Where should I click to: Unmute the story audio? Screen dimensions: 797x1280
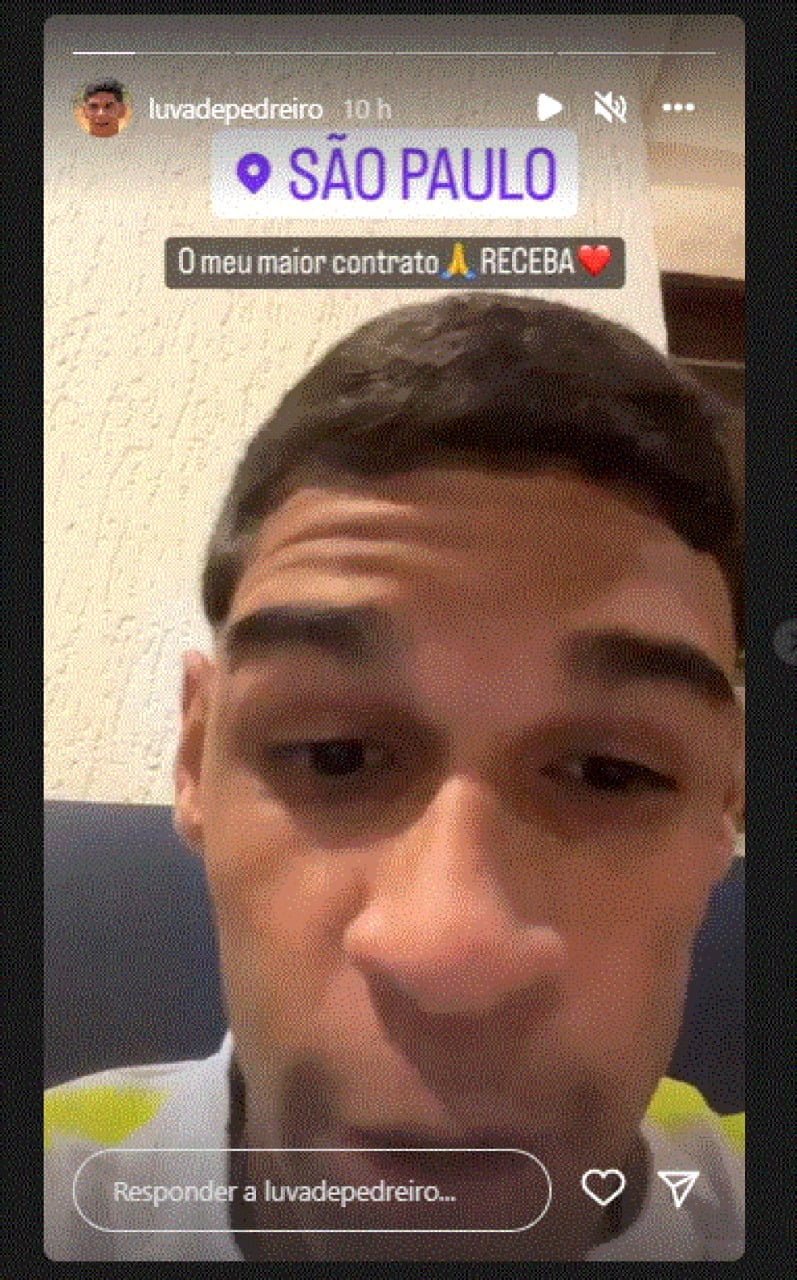tap(610, 107)
